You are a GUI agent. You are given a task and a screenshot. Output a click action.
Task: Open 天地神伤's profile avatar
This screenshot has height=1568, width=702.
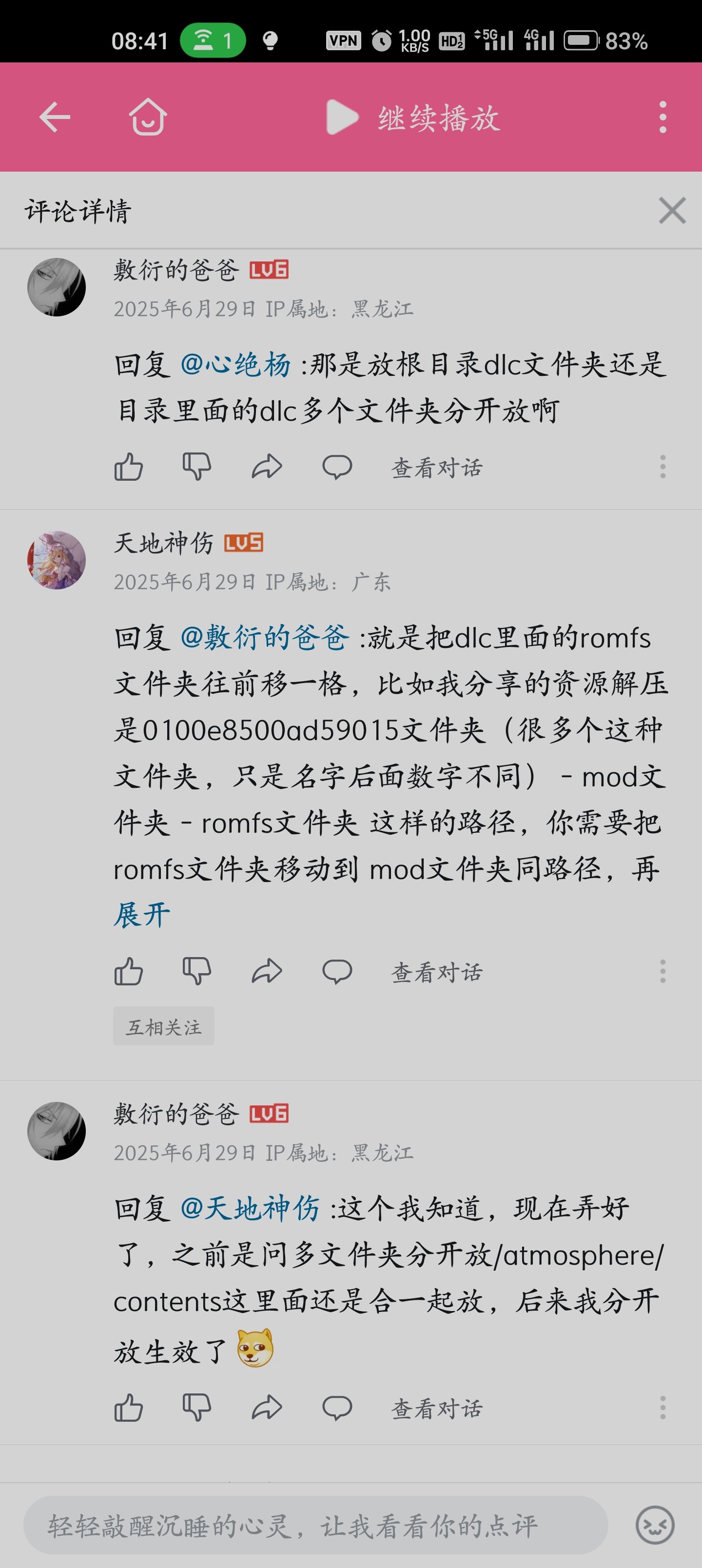pyautogui.click(x=57, y=560)
